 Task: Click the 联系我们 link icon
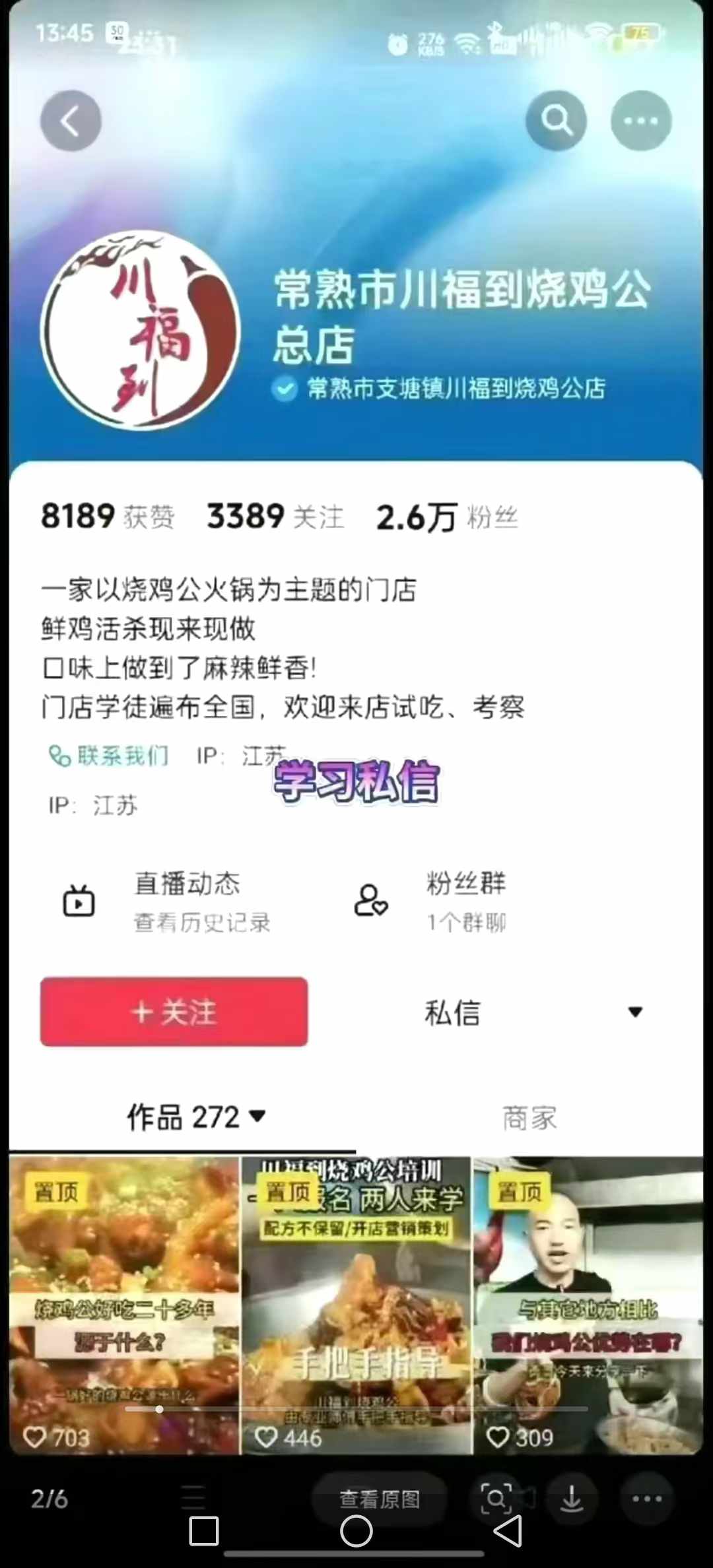tap(57, 756)
